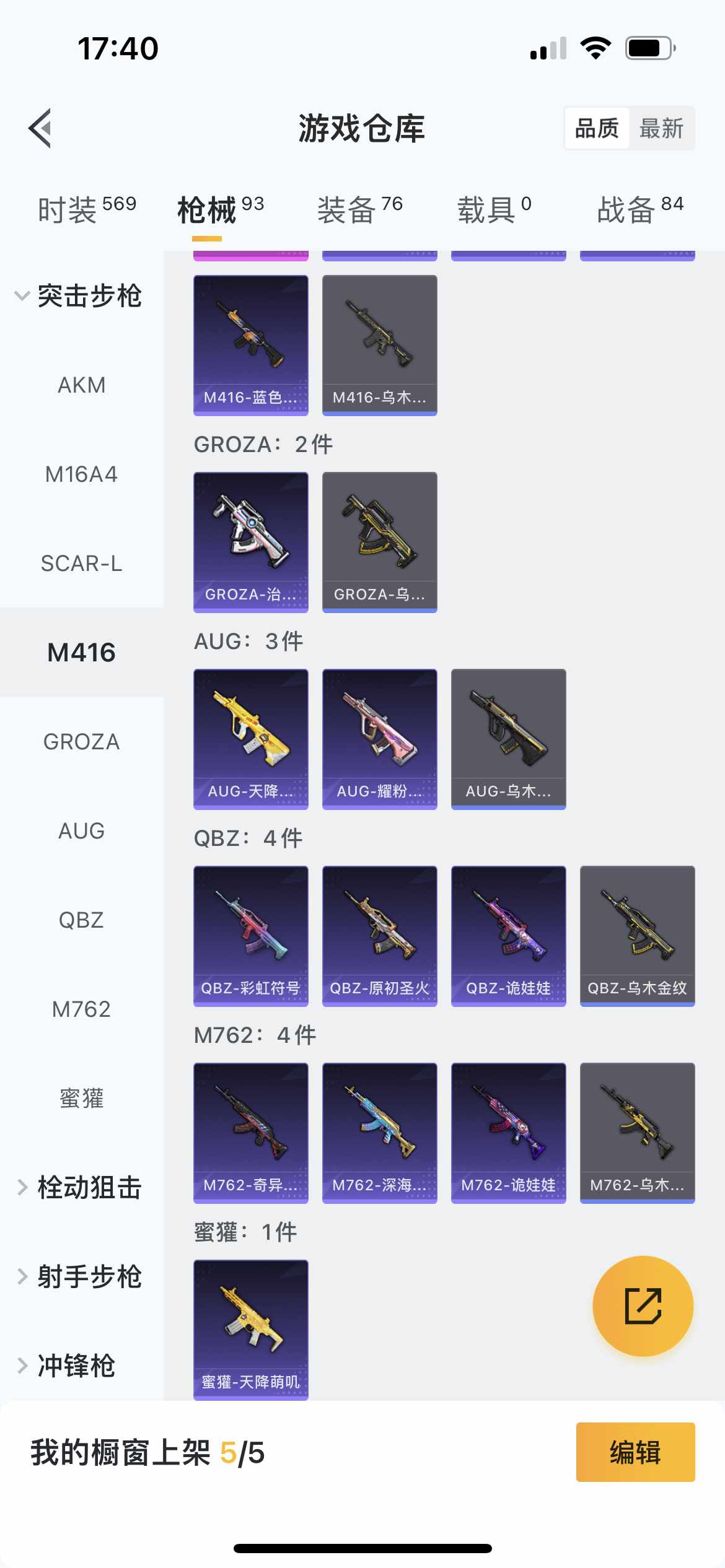This screenshot has width=725, height=1568.
Task: Open the GROZA-治 skin tile
Action: point(251,542)
